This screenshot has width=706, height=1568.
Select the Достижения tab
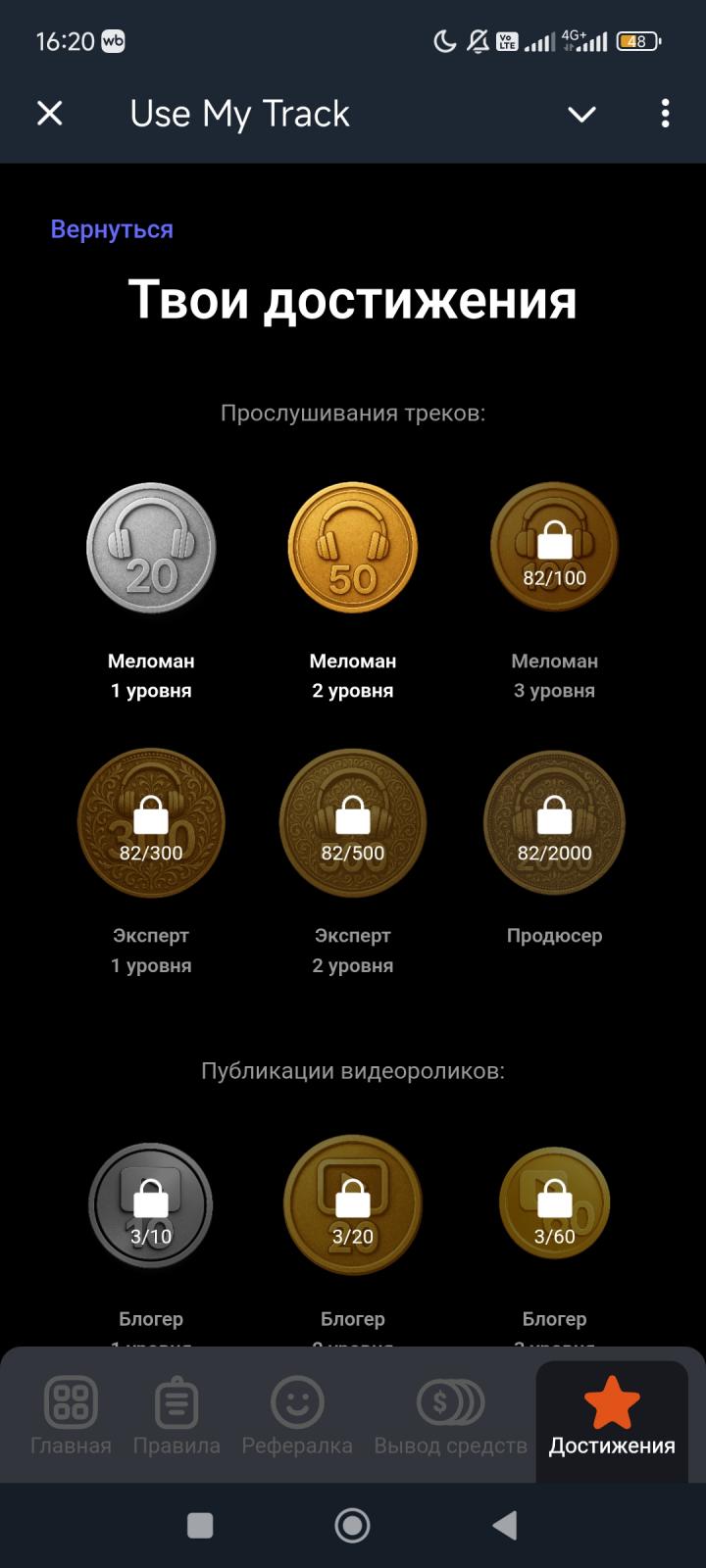tap(612, 1416)
